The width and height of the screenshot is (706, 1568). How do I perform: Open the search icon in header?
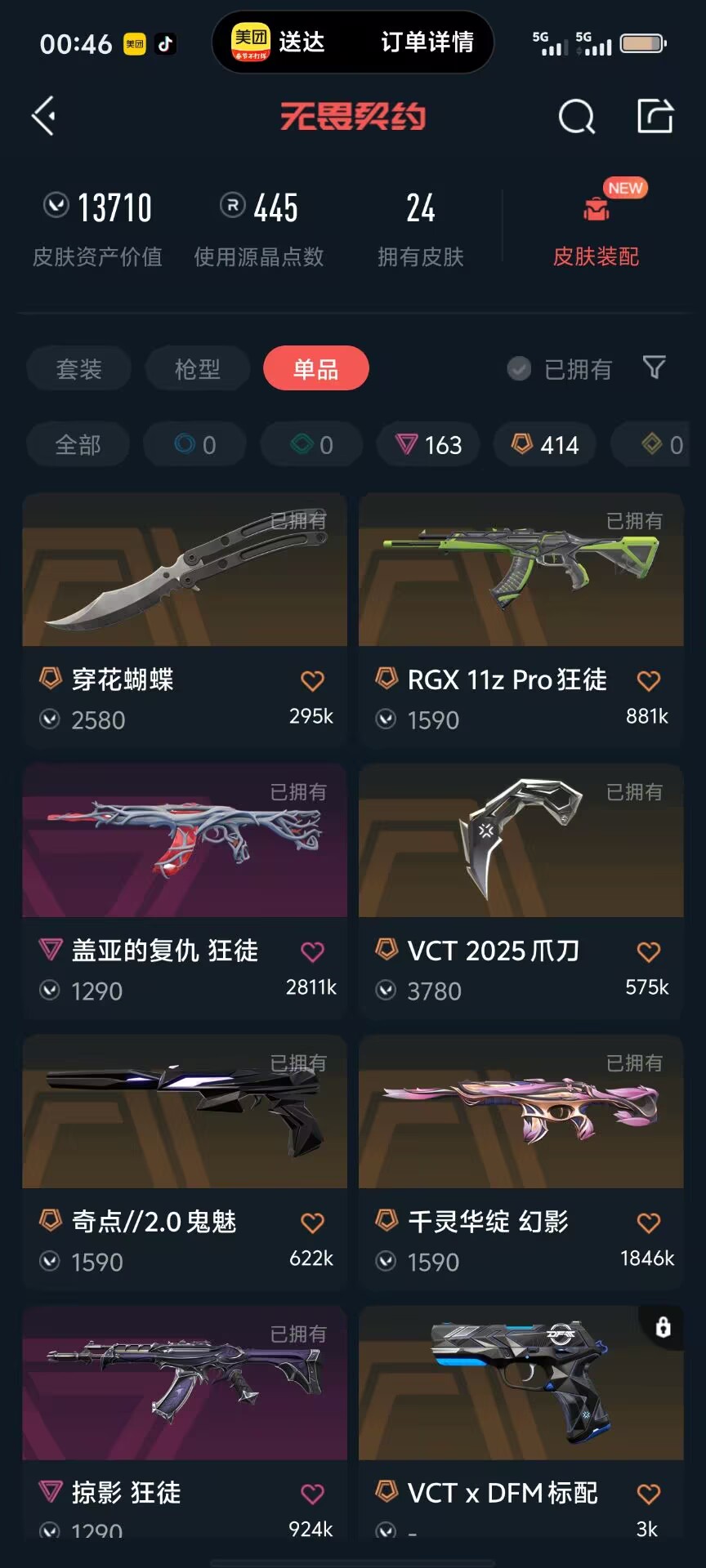click(577, 117)
